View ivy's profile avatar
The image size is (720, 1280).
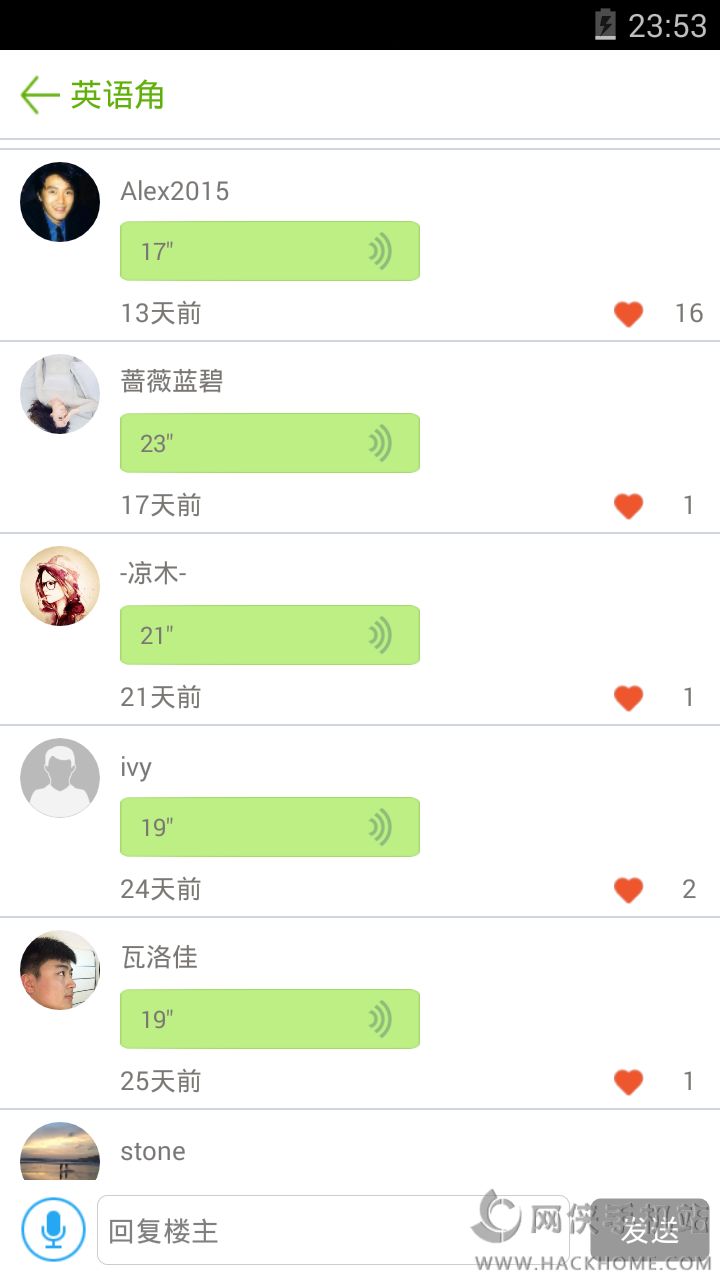60,778
